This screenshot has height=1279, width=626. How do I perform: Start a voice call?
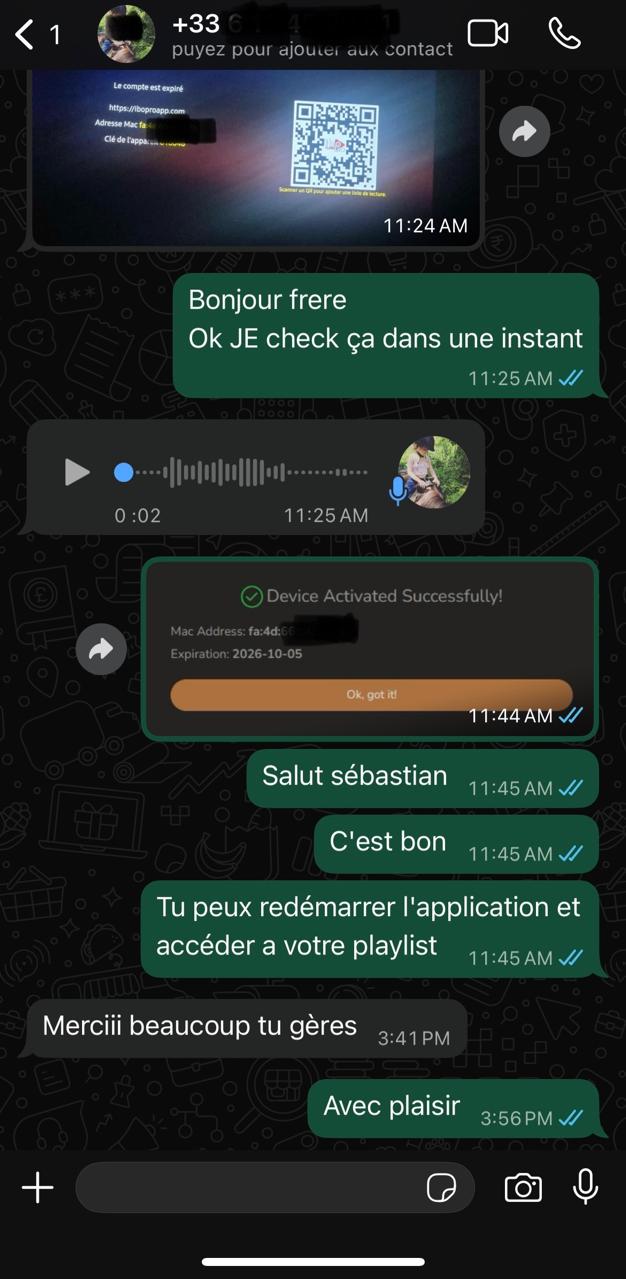(565, 34)
